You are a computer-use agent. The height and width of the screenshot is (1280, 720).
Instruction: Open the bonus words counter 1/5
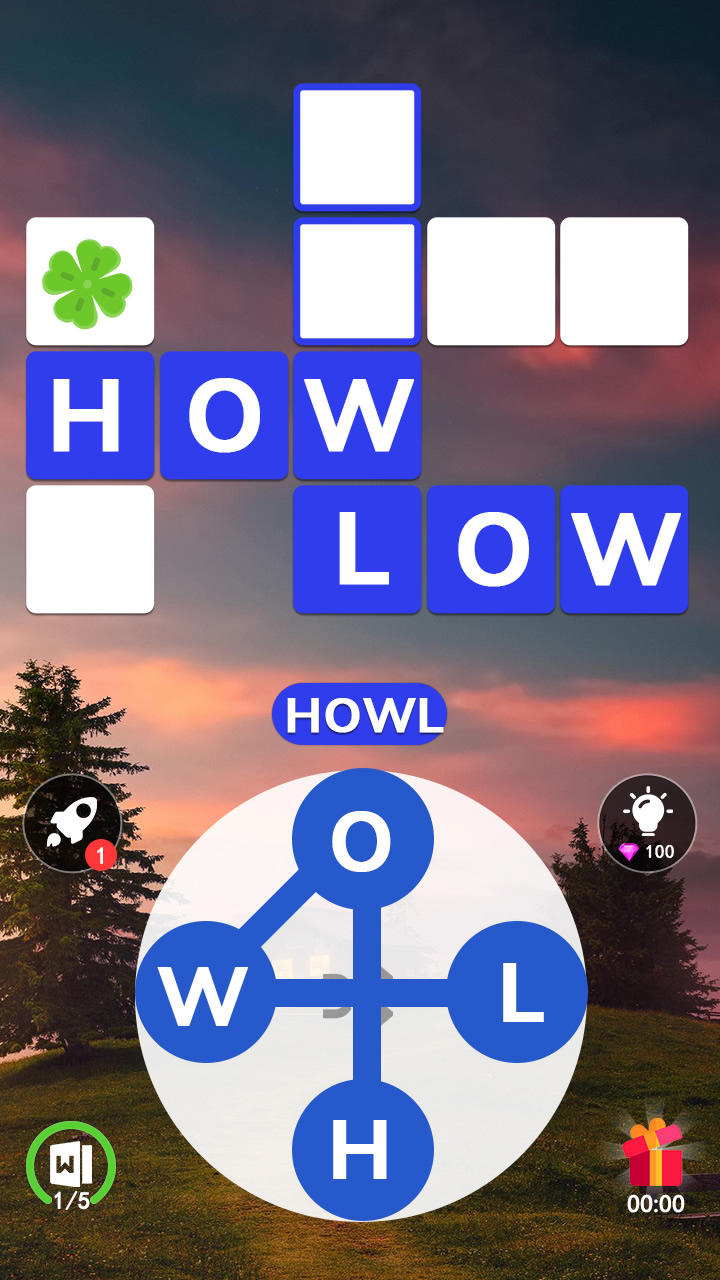(71, 1167)
